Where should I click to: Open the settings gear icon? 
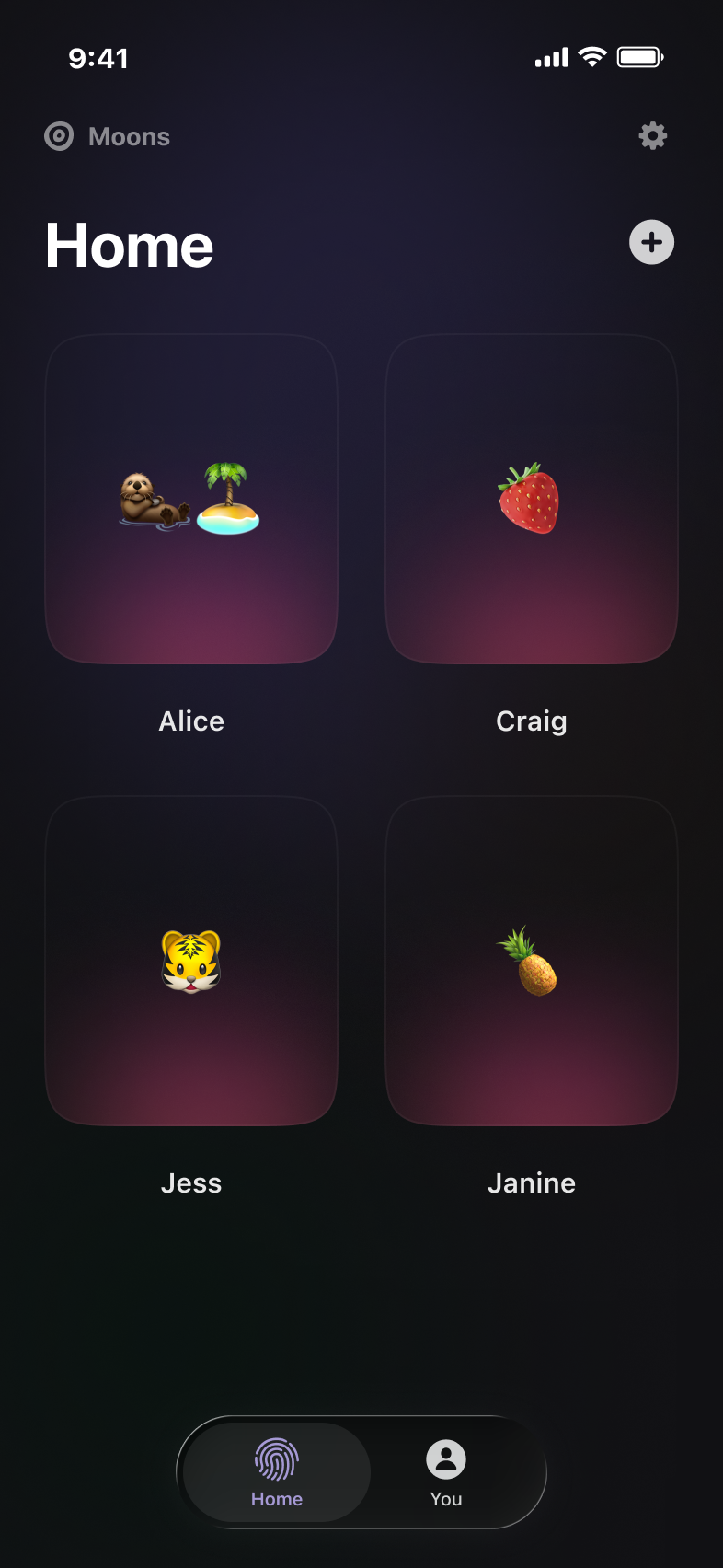pos(652,135)
